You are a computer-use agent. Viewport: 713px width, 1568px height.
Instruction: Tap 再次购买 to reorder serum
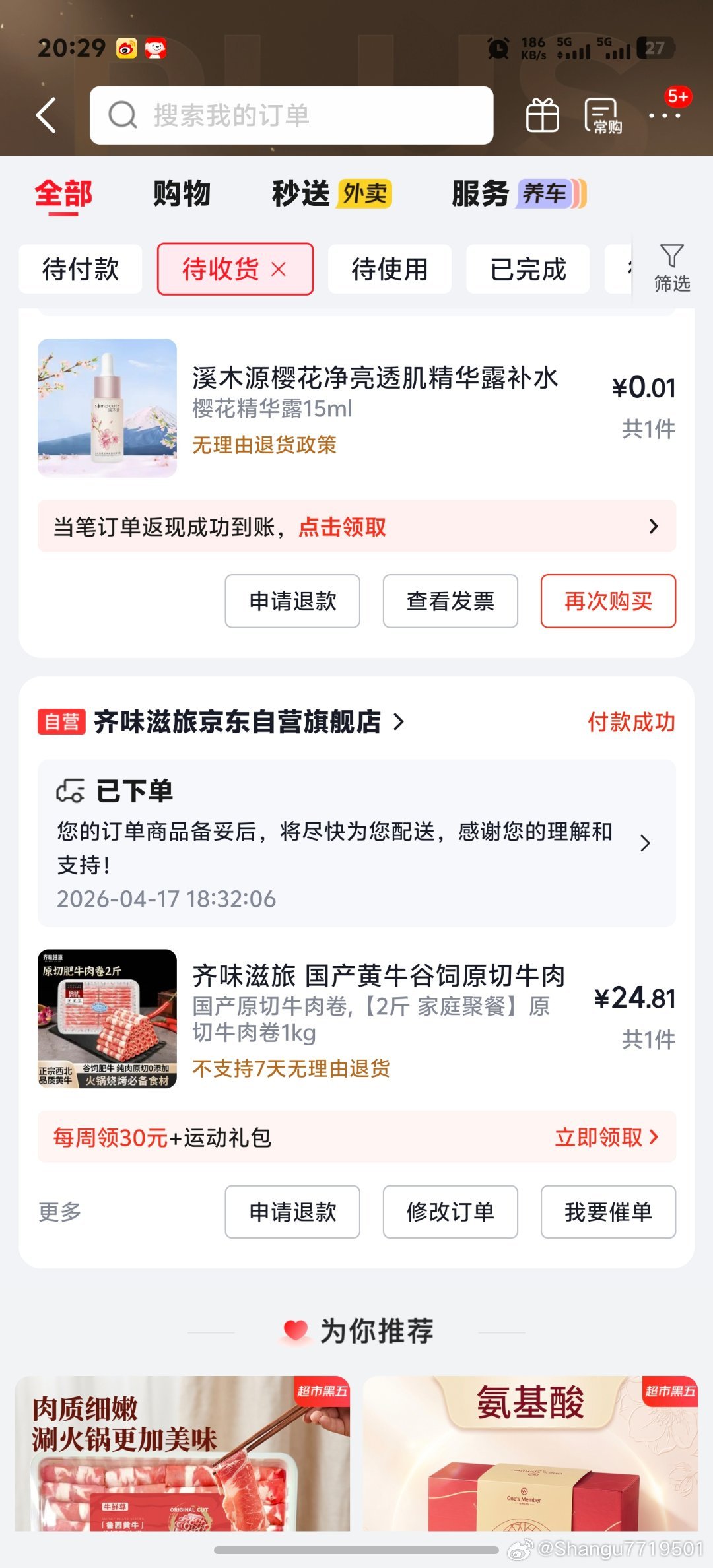[608, 601]
